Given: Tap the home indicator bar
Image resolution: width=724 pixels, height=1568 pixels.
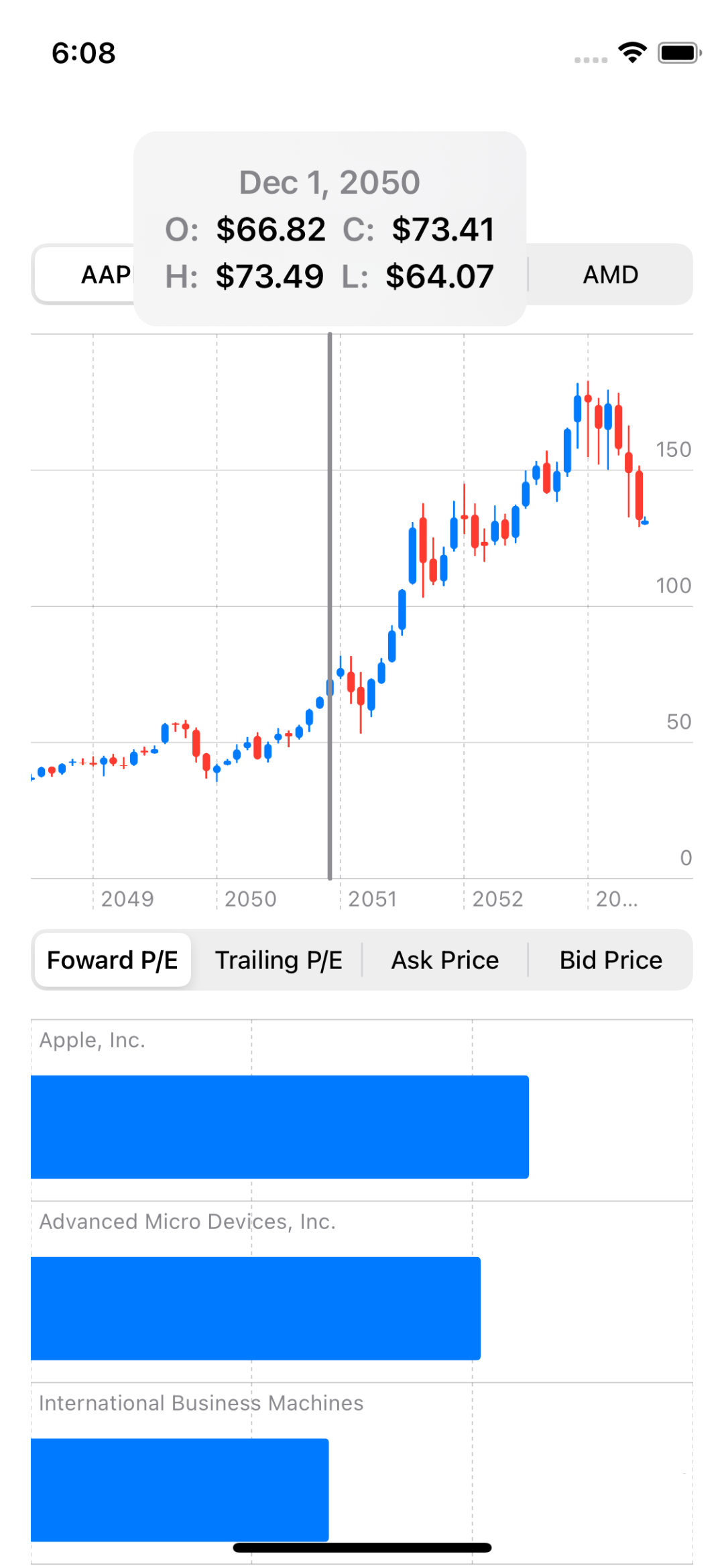Looking at the screenshot, I should [x=362, y=1549].
